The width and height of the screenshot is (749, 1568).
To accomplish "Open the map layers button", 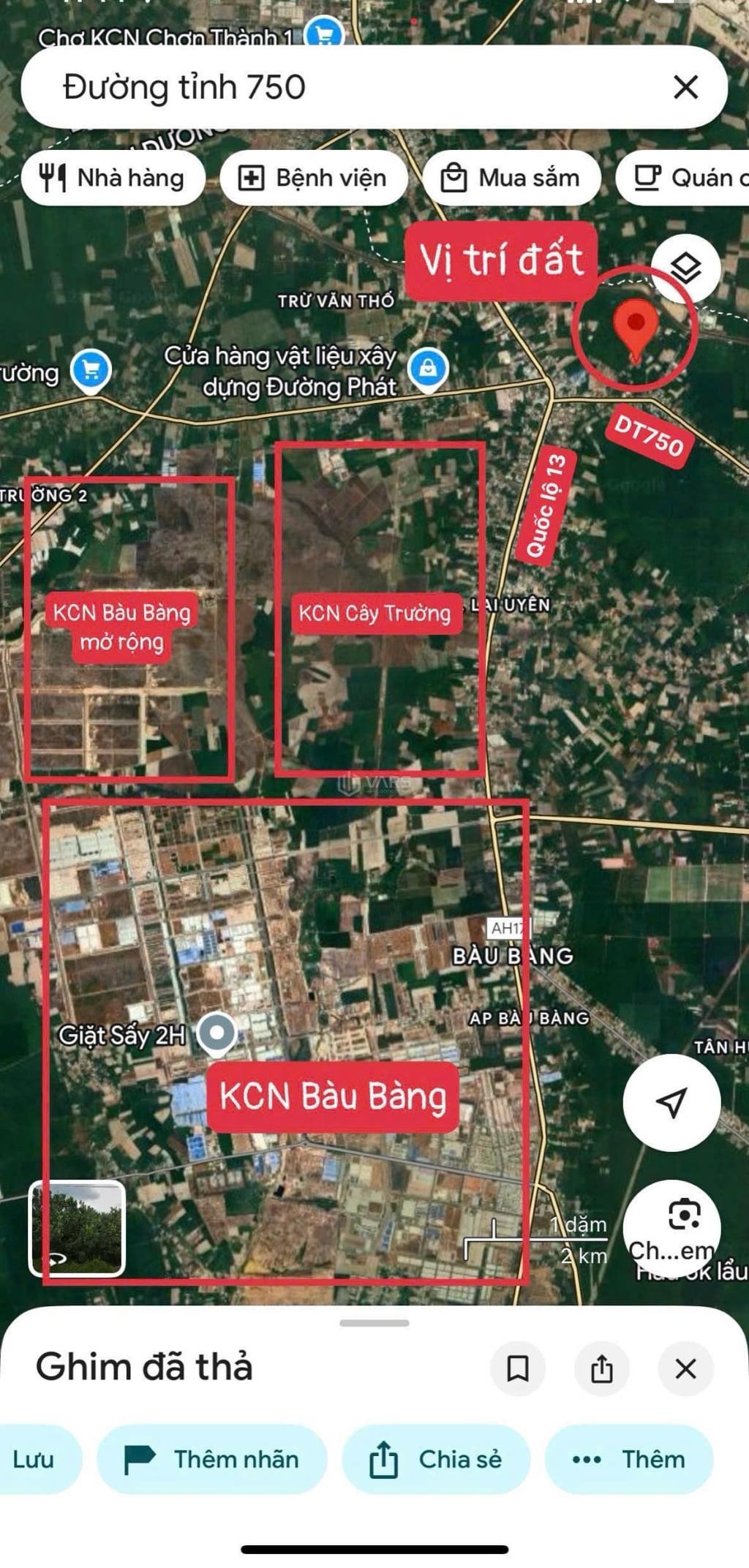I will point(685,268).
